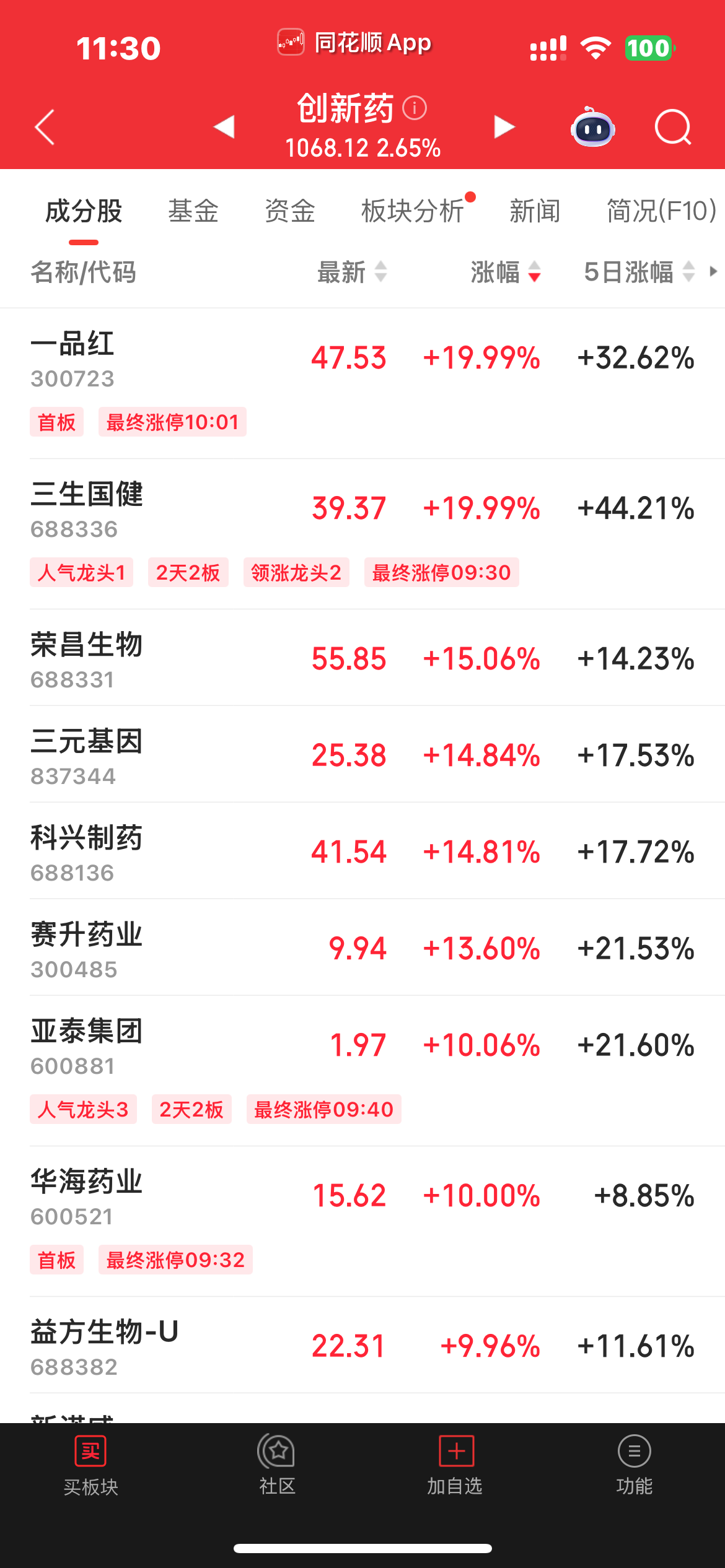Screen dimensions: 725x1568
Task: Tap the 买板块 button
Action: tap(90, 1466)
